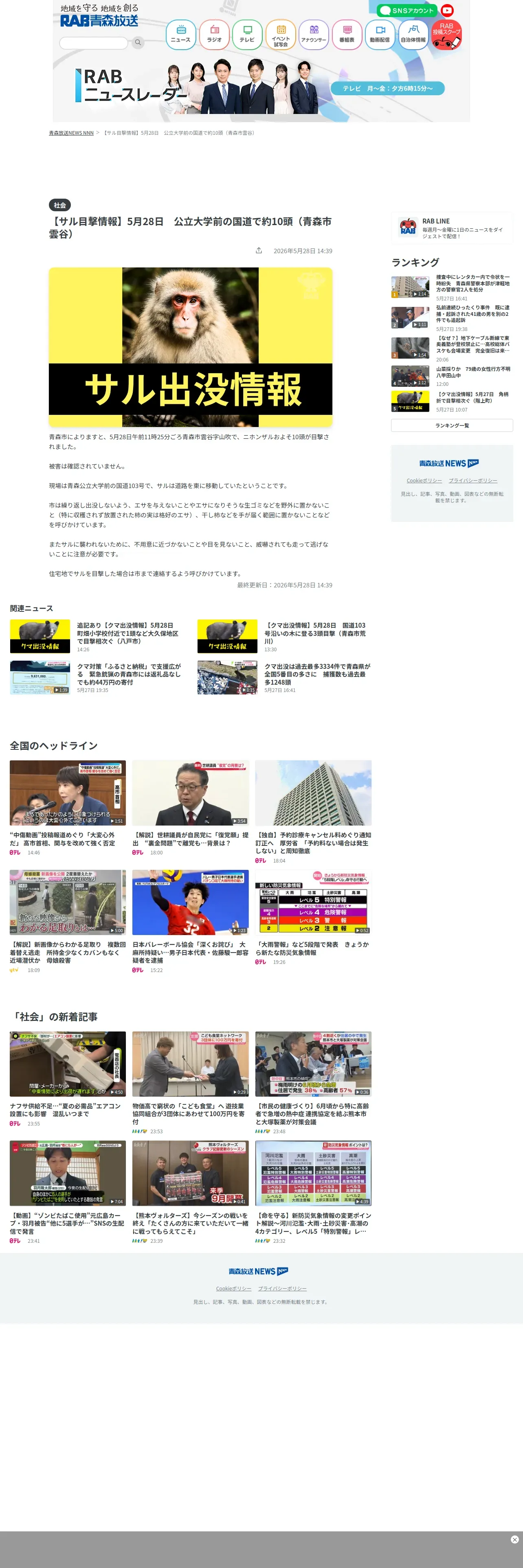Screen dimensions: 523x1568
Task: Open the Cookieポリシー link in the sidebar
Action: 424,481
